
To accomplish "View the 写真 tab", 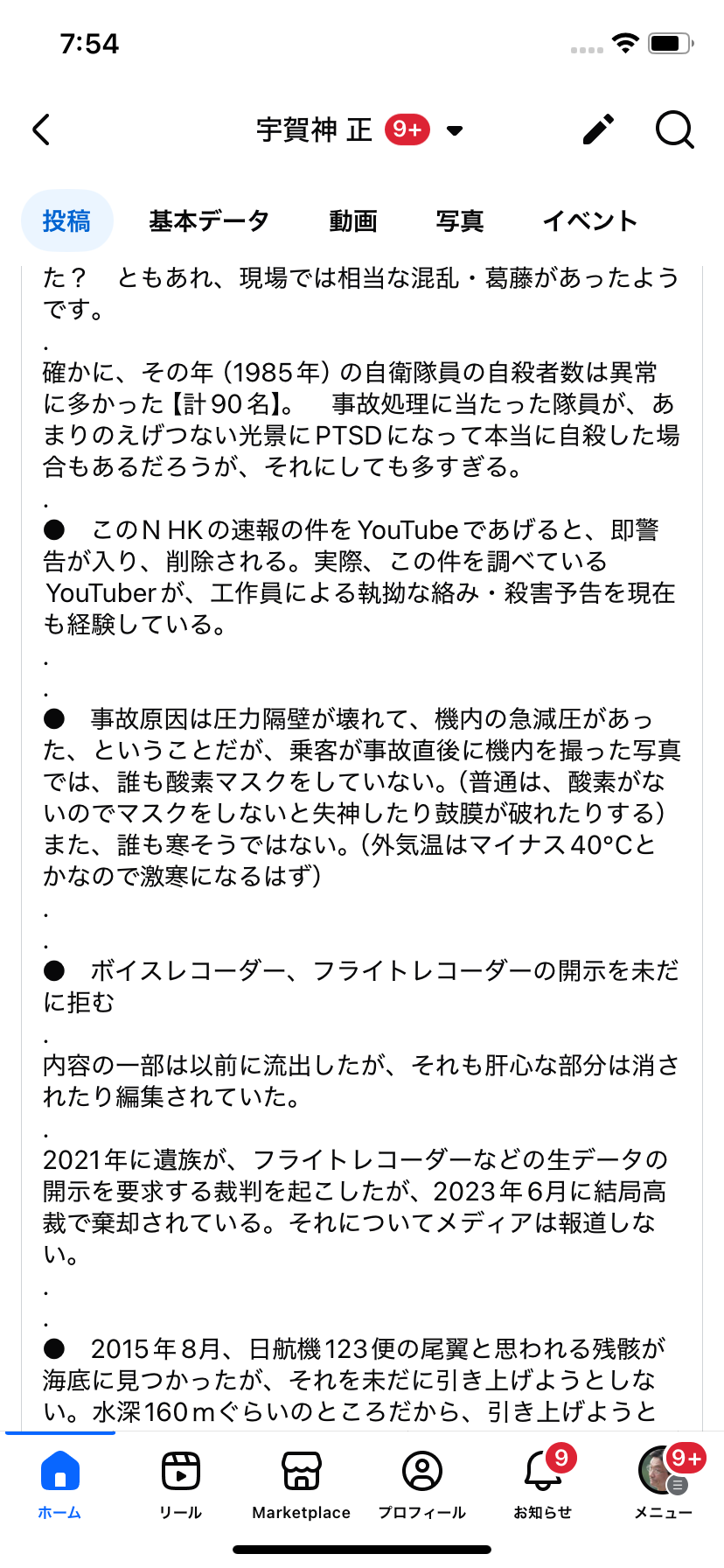I will pos(459,221).
